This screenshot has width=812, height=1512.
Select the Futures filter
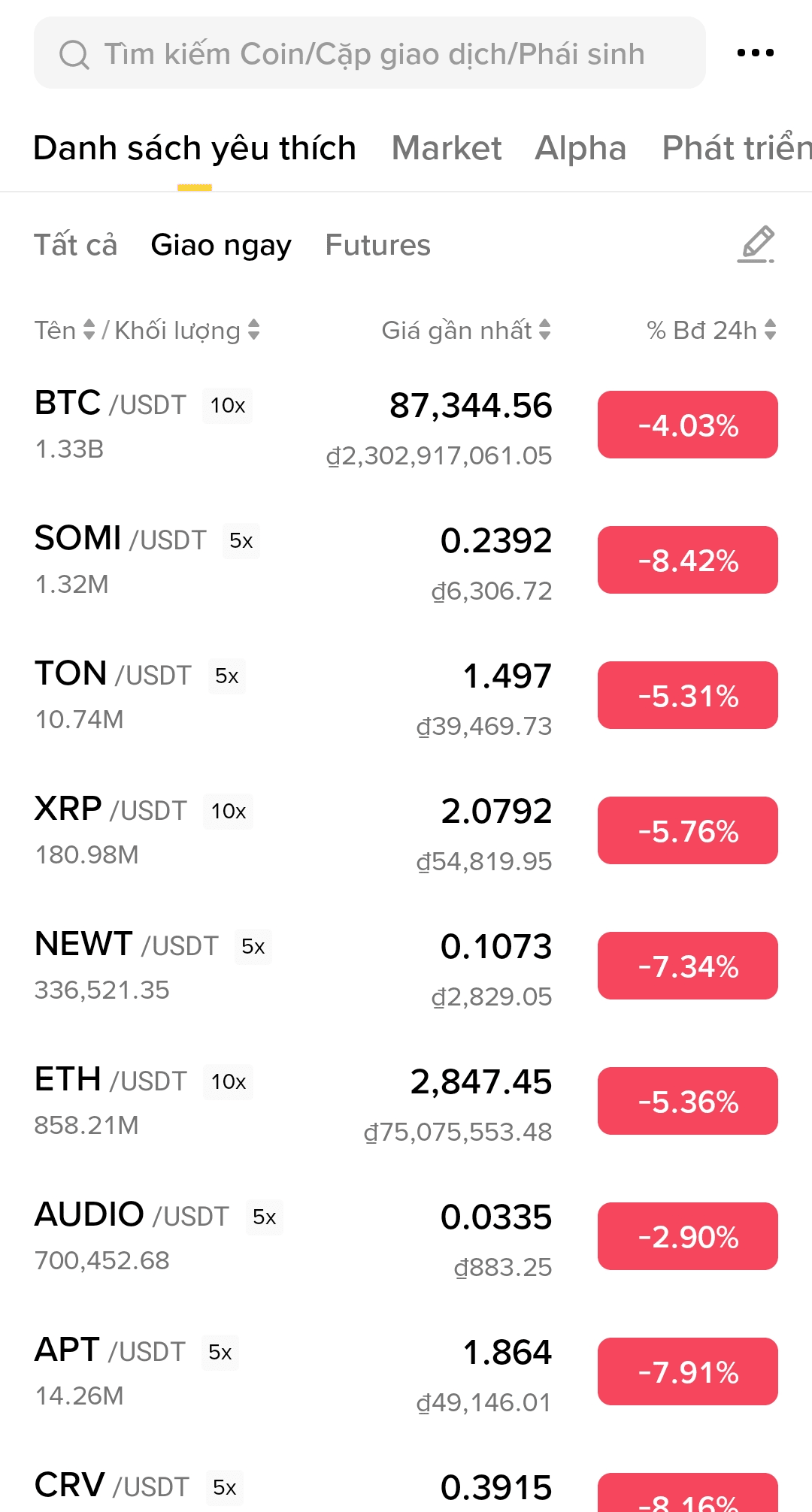(x=377, y=245)
